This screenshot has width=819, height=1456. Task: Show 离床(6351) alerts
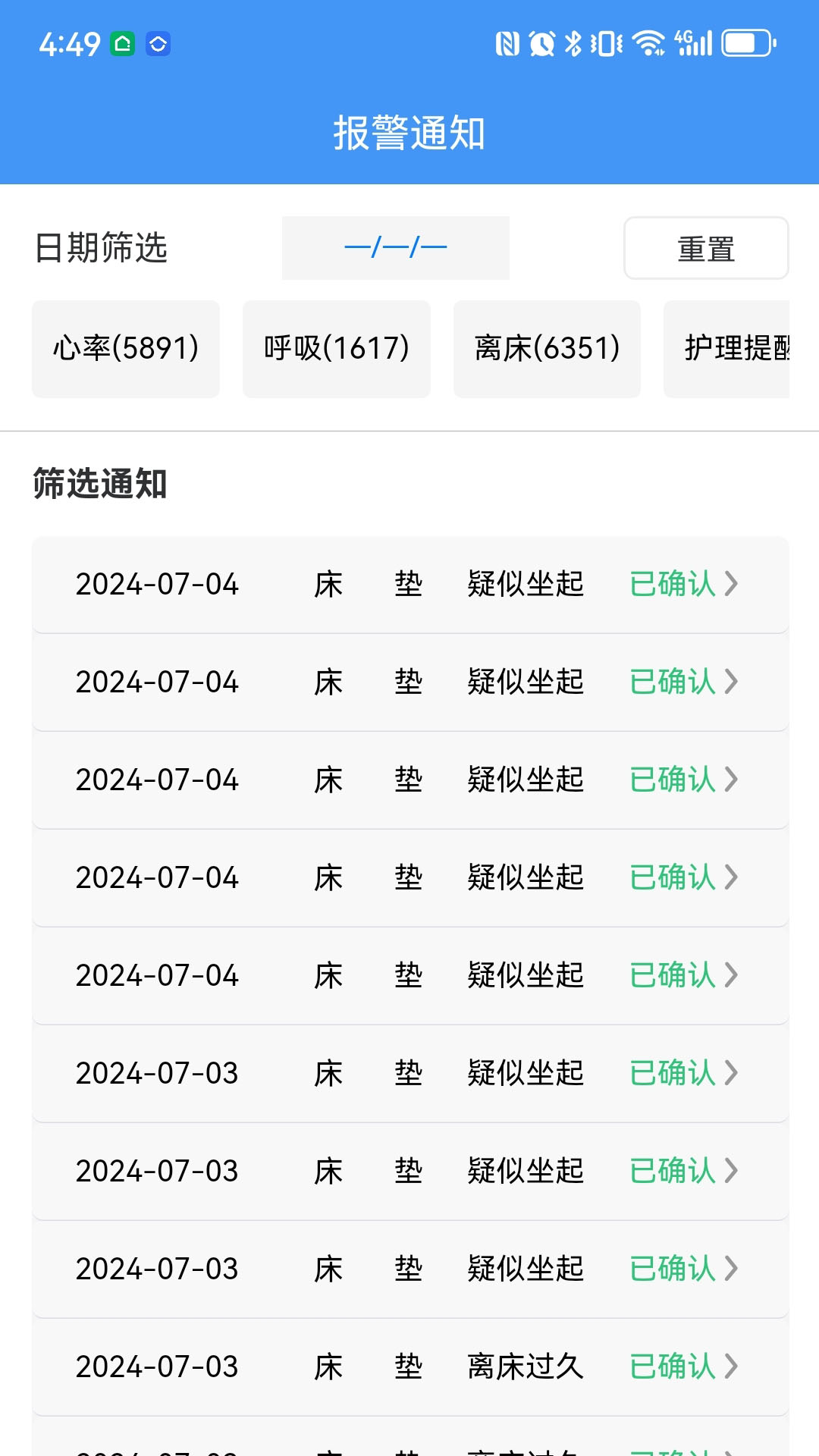(x=547, y=349)
